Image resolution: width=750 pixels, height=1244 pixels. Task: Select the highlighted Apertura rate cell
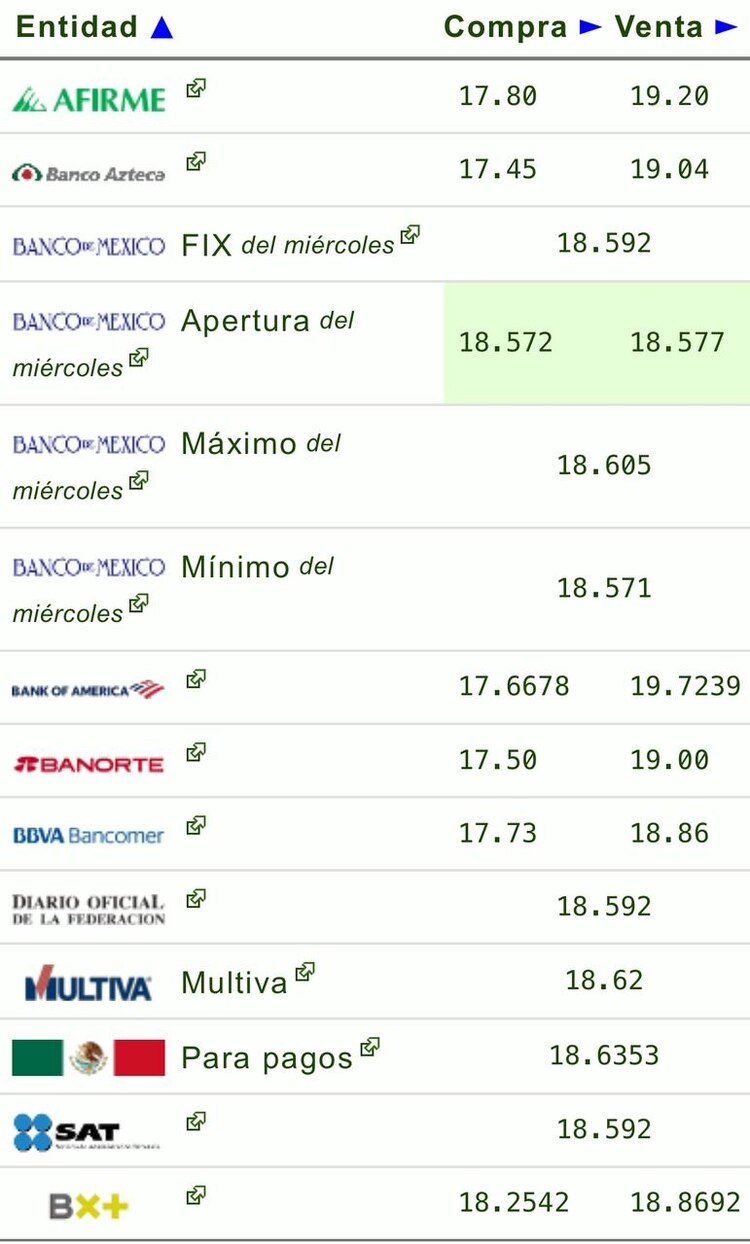pos(595,343)
